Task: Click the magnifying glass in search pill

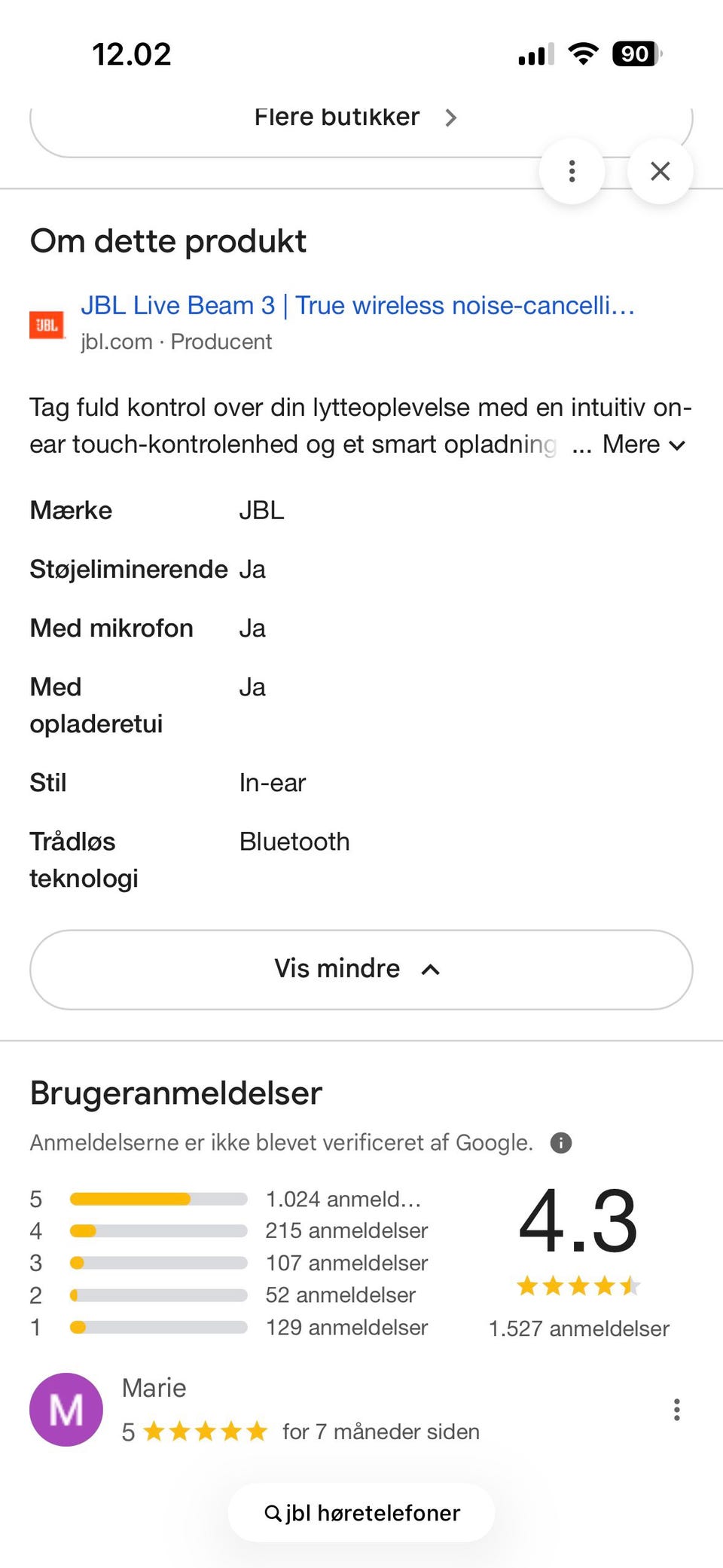Action: pyautogui.click(x=272, y=1512)
